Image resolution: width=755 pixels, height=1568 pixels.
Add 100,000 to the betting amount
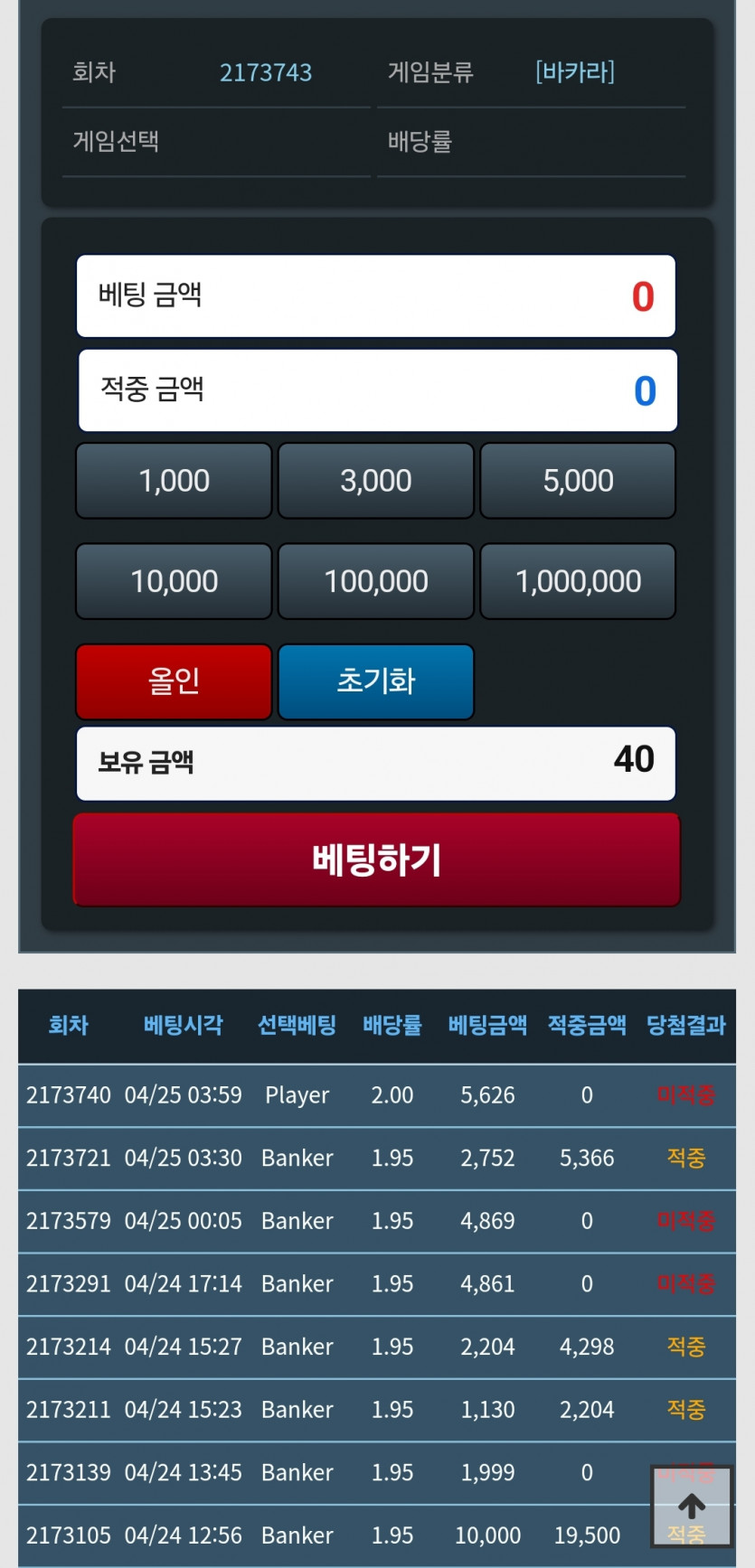(x=375, y=581)
